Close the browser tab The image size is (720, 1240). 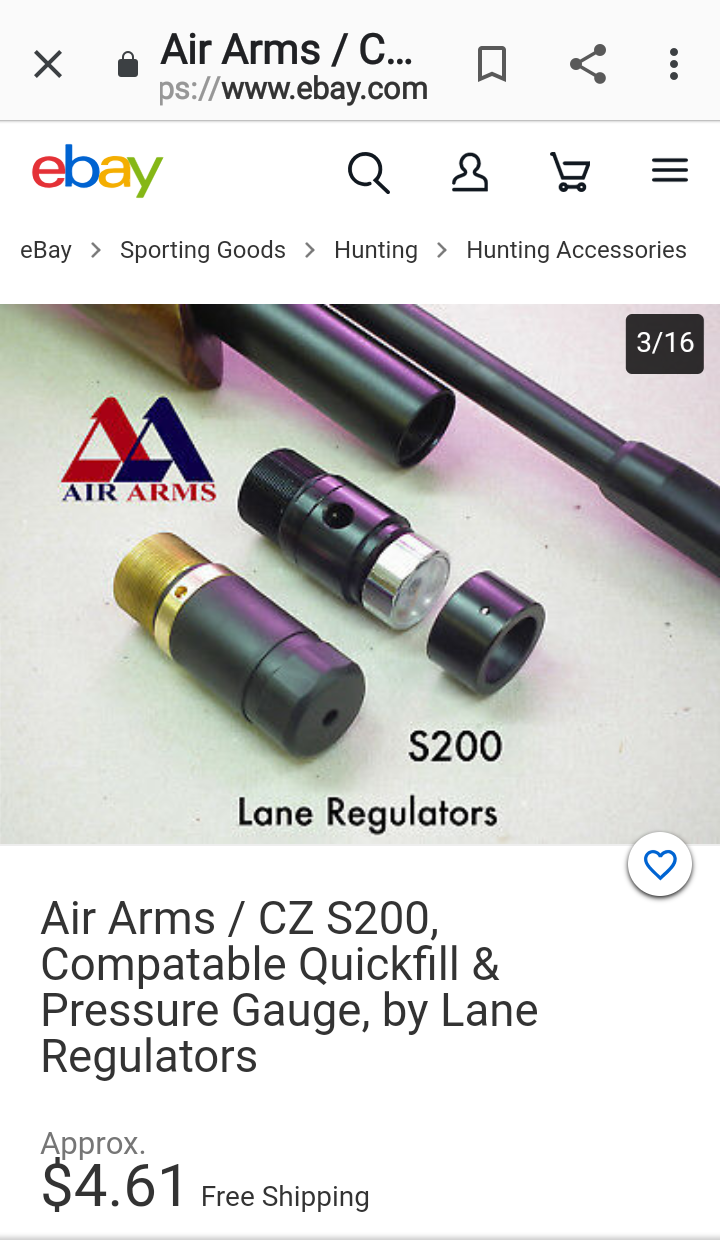click(x=48, y=65)
